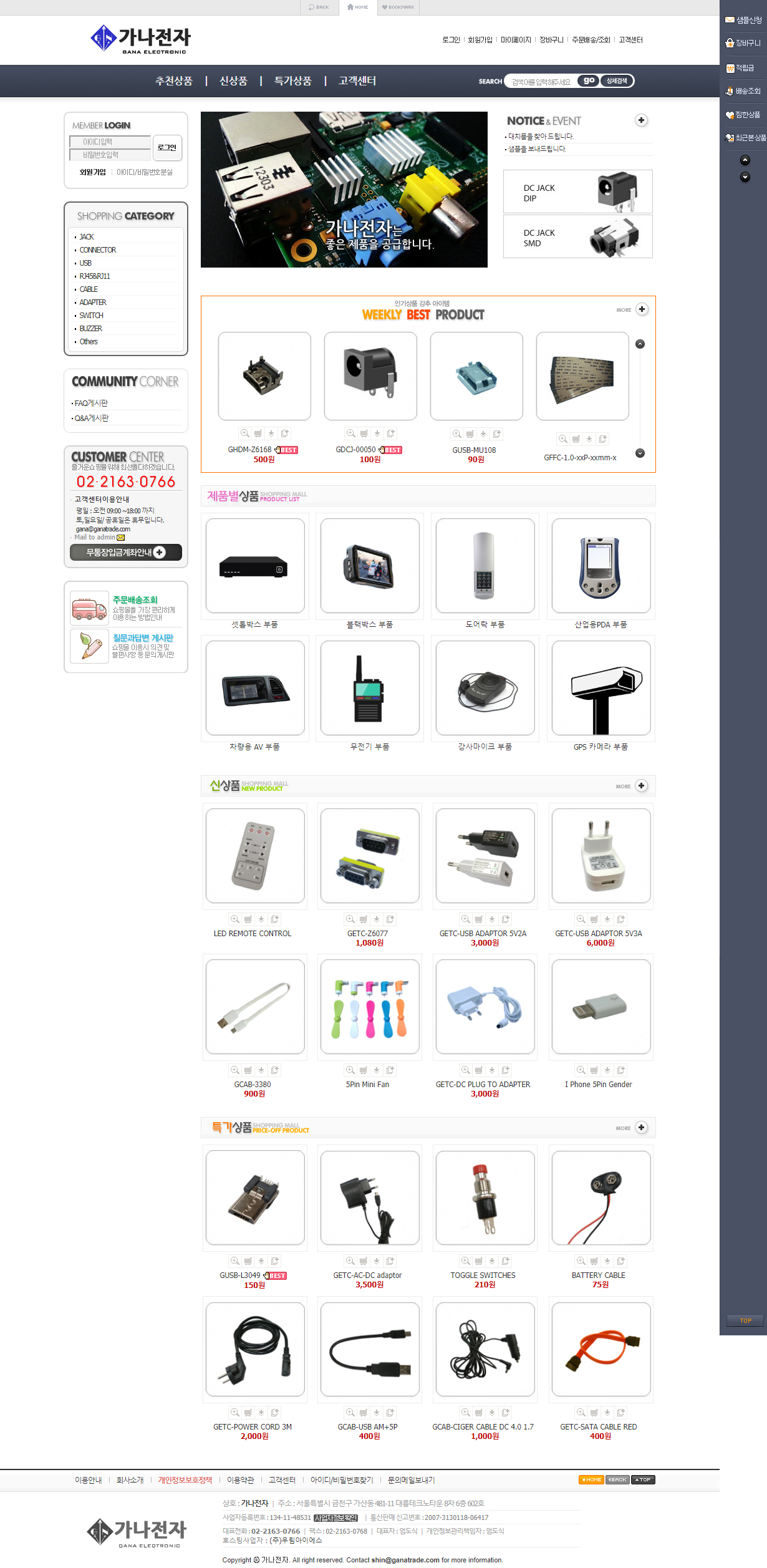Viewport: 767px width, 1568px height.
Task: Expand the Notice & Event plus icon
Action: tap(641, 120)
